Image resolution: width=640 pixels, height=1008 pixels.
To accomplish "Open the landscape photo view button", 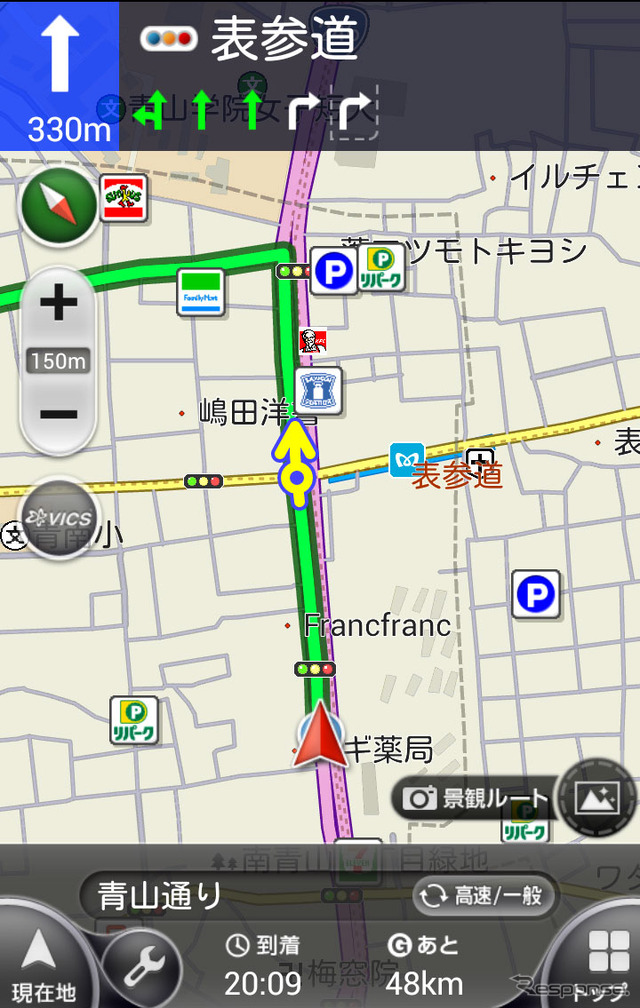I will point(597,797).
